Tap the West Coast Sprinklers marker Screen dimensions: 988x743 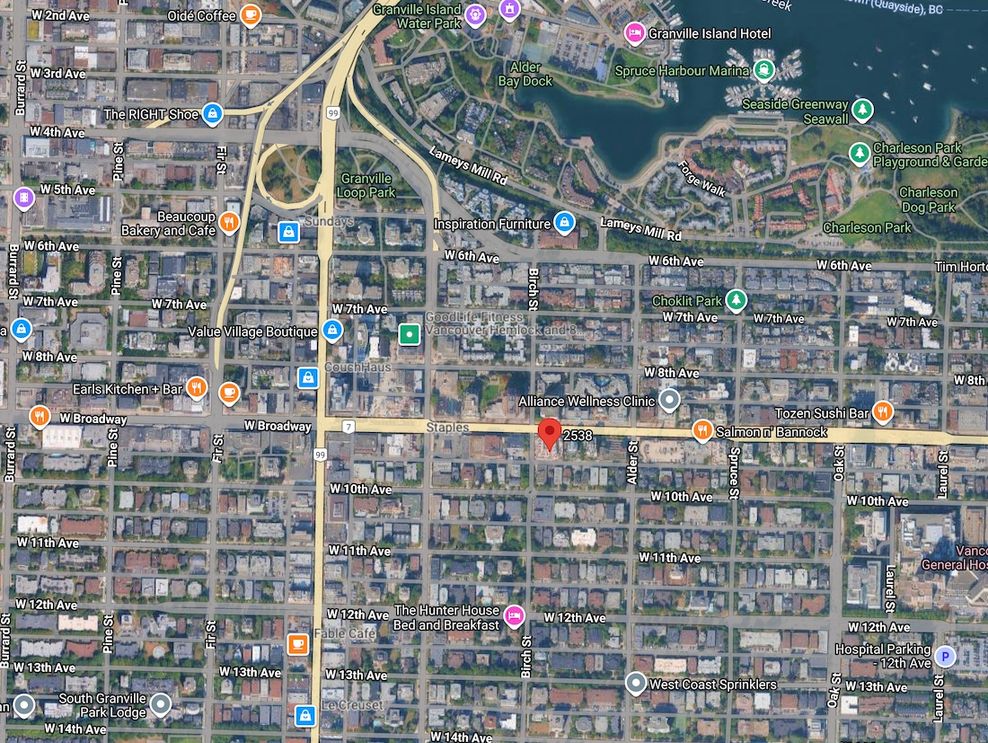[635, 684]
